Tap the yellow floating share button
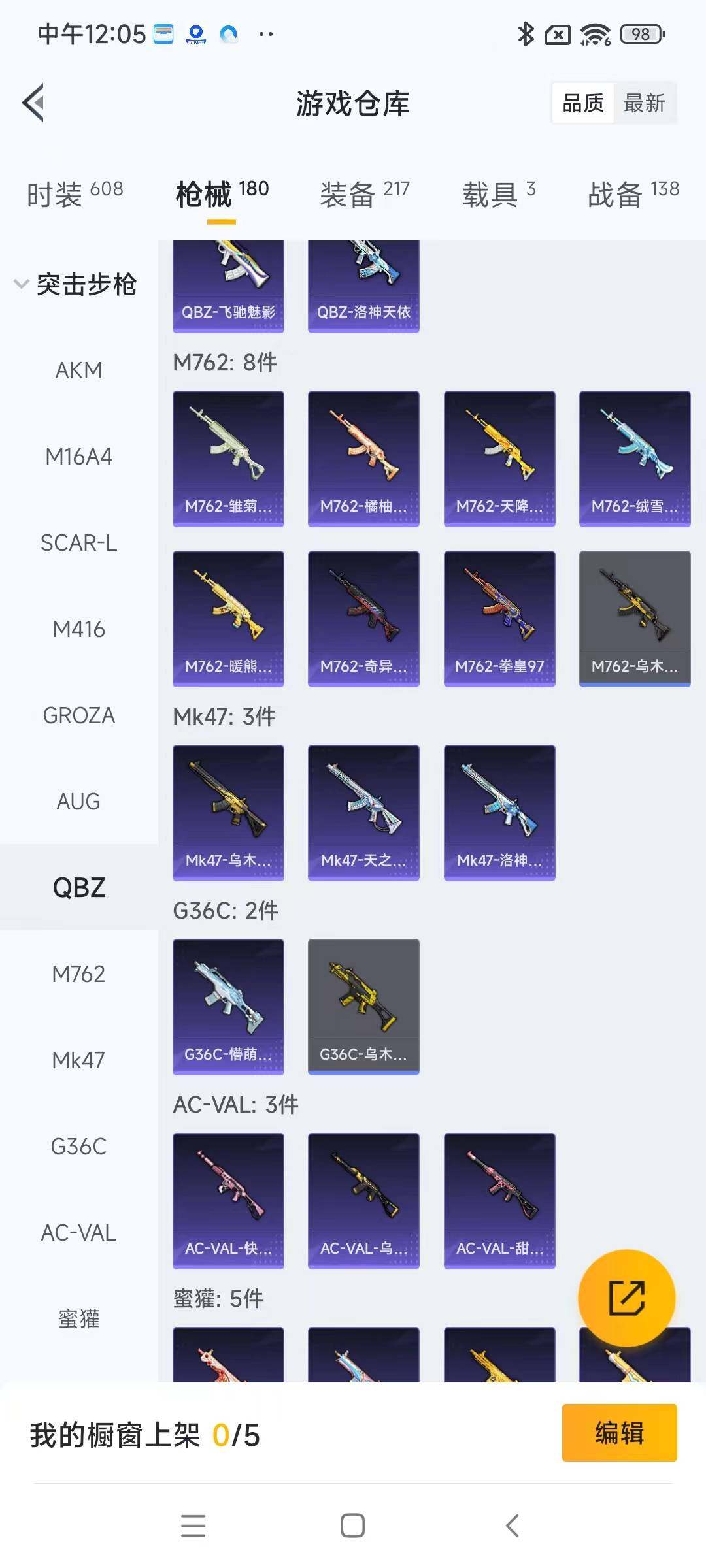 [626, 1298]
